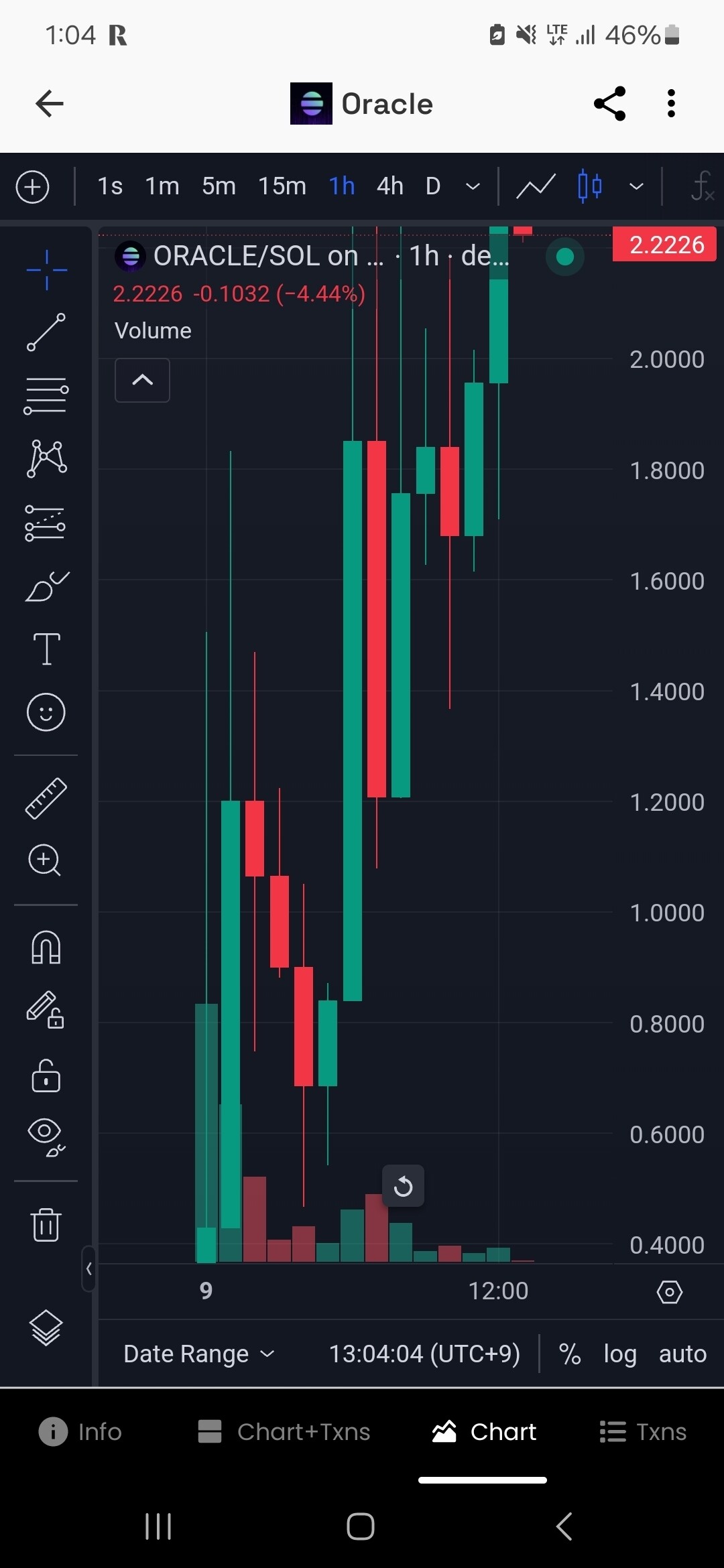Image resolution: width=724 pixels, height=1568 pixels.
Task: Select the text annotation tool
Action: point(46,649)
